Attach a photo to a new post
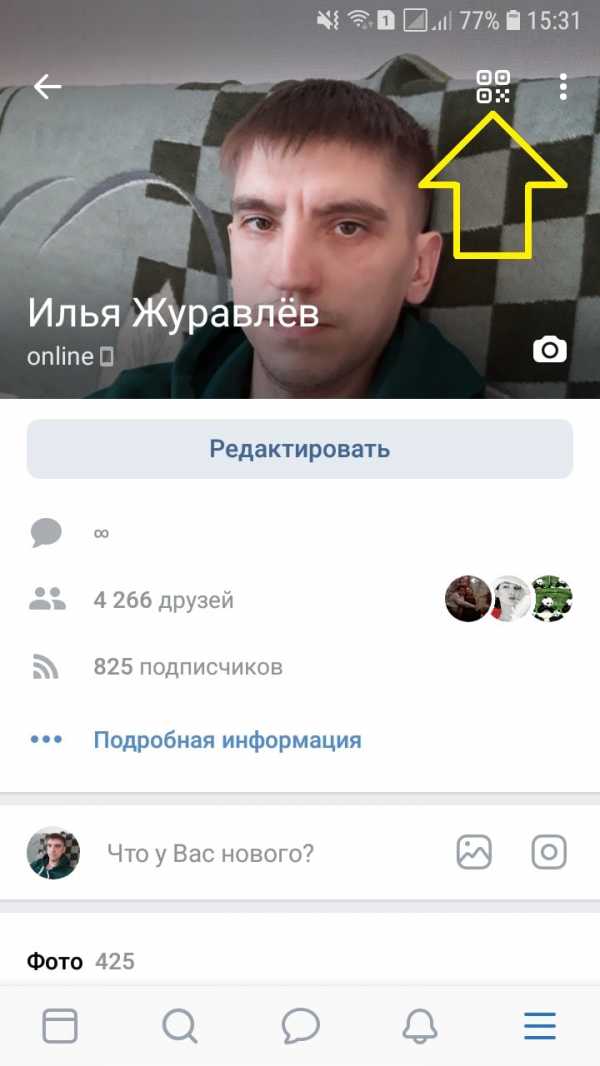 click(x=474, y=852)
